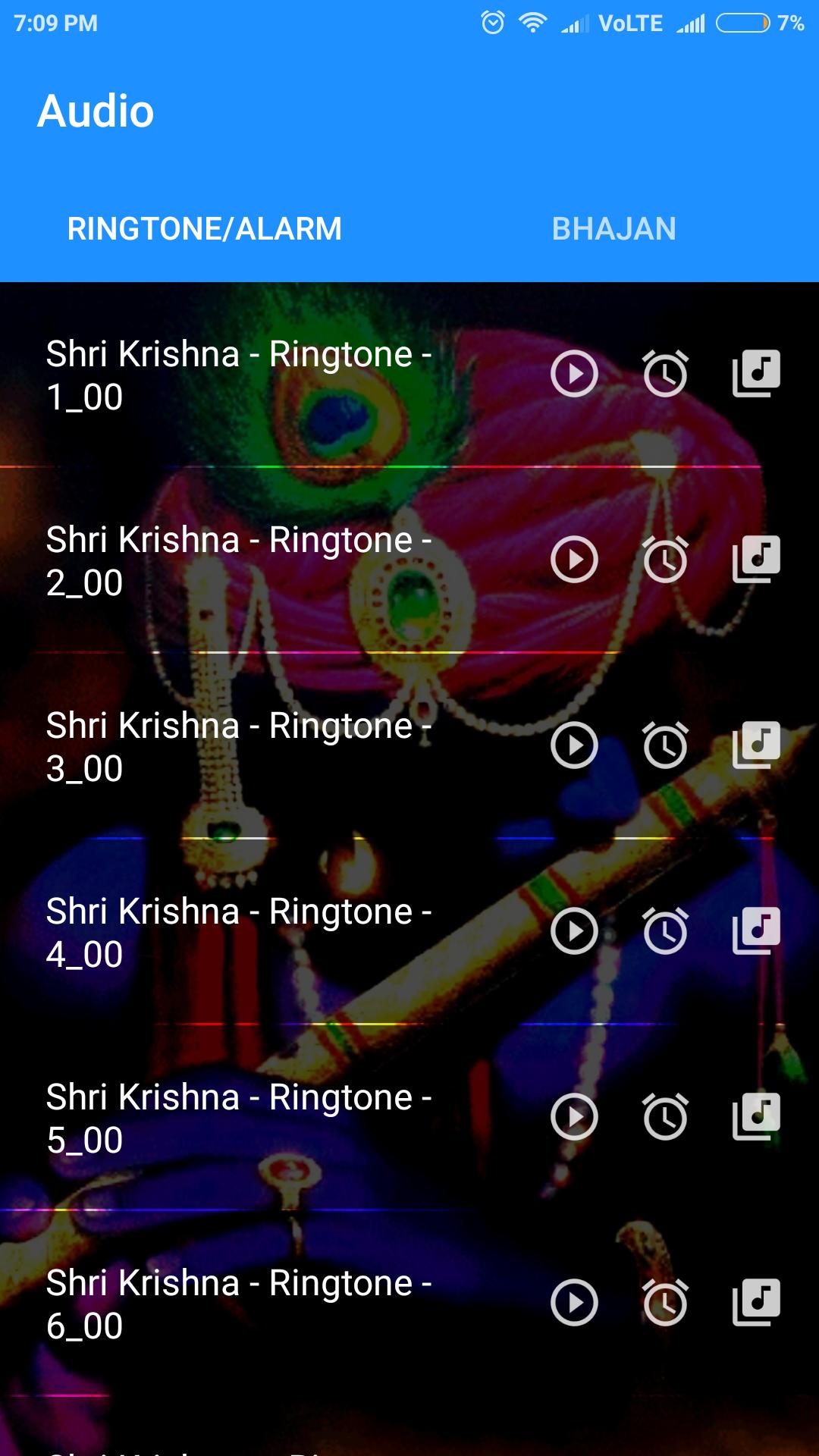
Task: Play Shri Krishna Ringtone 2_00
Action: (574, 560)
